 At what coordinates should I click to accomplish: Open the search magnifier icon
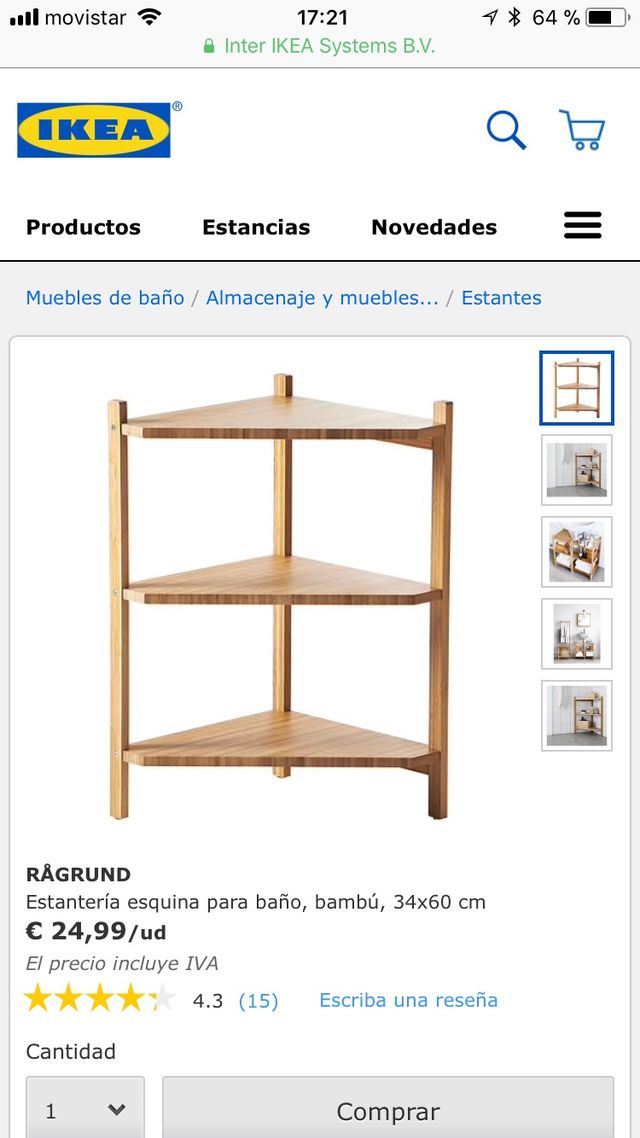506,130
